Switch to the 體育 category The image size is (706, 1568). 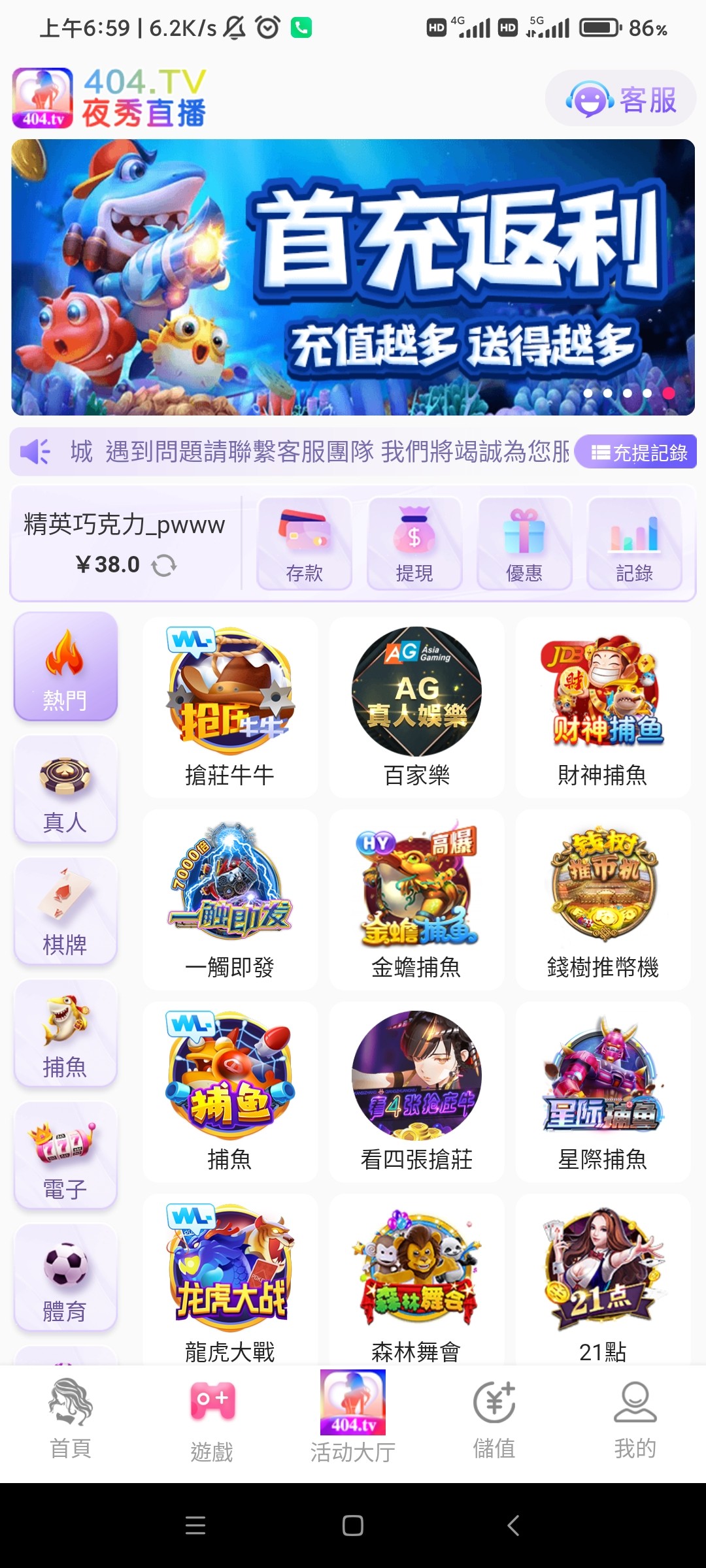coord(65,1278)
